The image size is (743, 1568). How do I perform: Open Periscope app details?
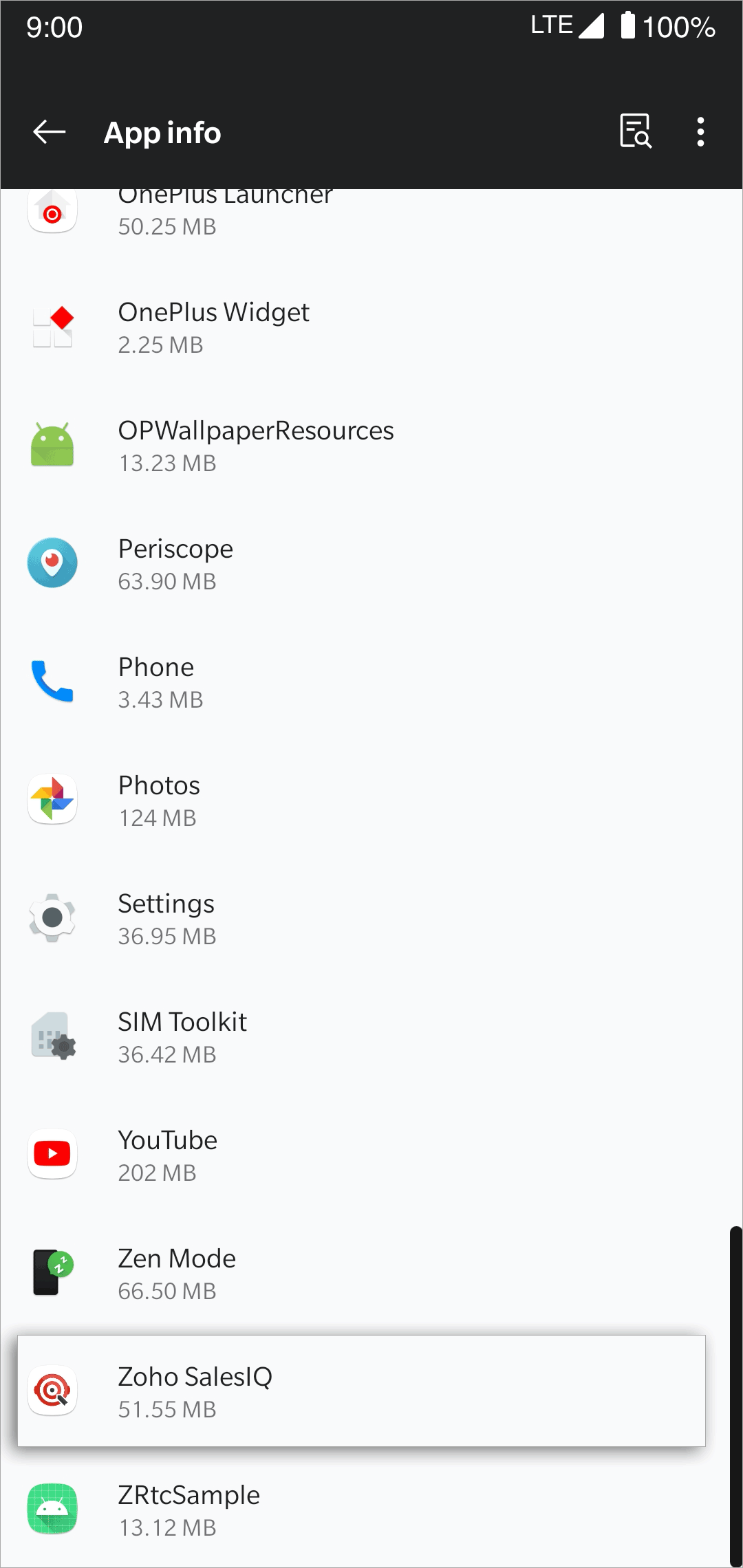pos(371,565)
